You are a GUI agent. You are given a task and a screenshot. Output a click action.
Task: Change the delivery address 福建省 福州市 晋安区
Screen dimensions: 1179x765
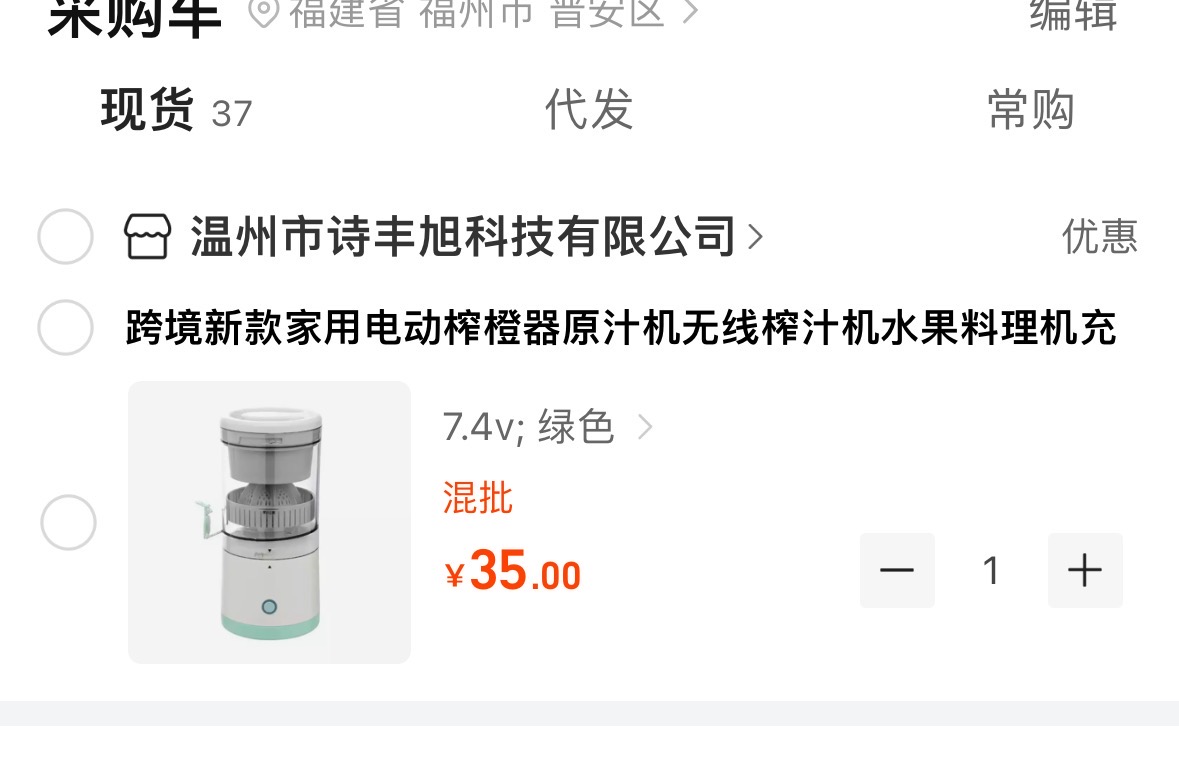coord(475,12)
